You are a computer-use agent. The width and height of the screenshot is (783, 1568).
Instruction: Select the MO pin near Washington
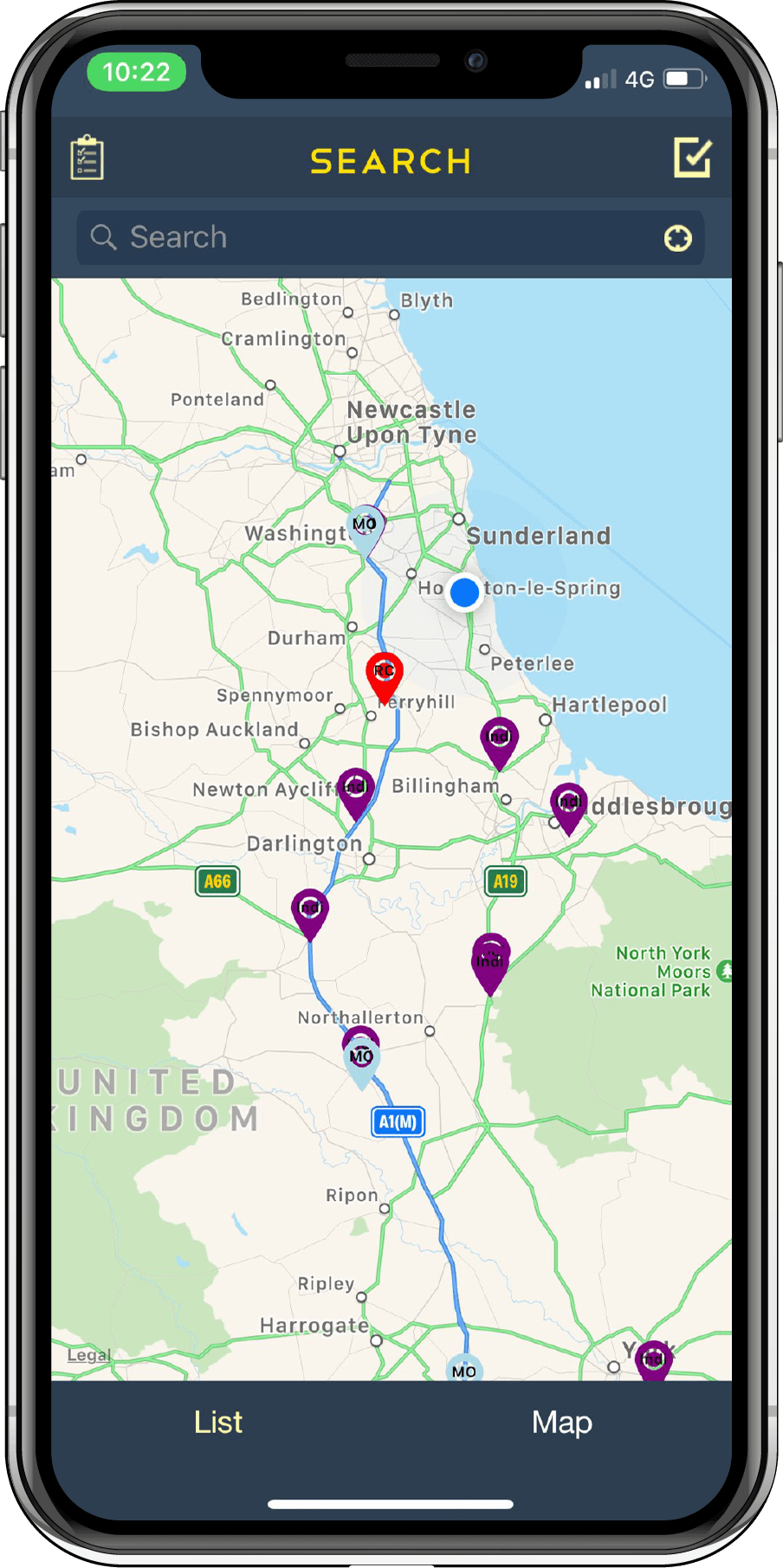coord(365,526)
